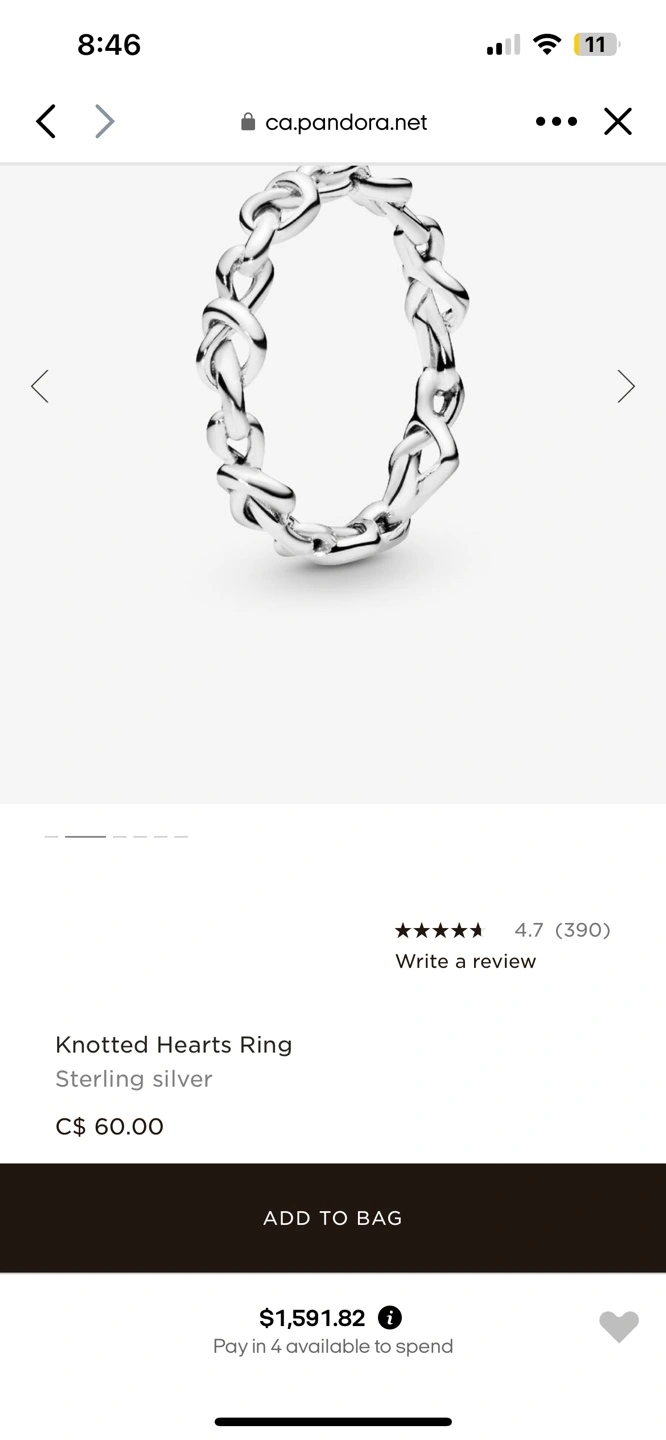Image resolution: width=666 pixels, height=1440 pixels.
Task: Open the 4.7 star rating reviews
Action: [502, 930]
